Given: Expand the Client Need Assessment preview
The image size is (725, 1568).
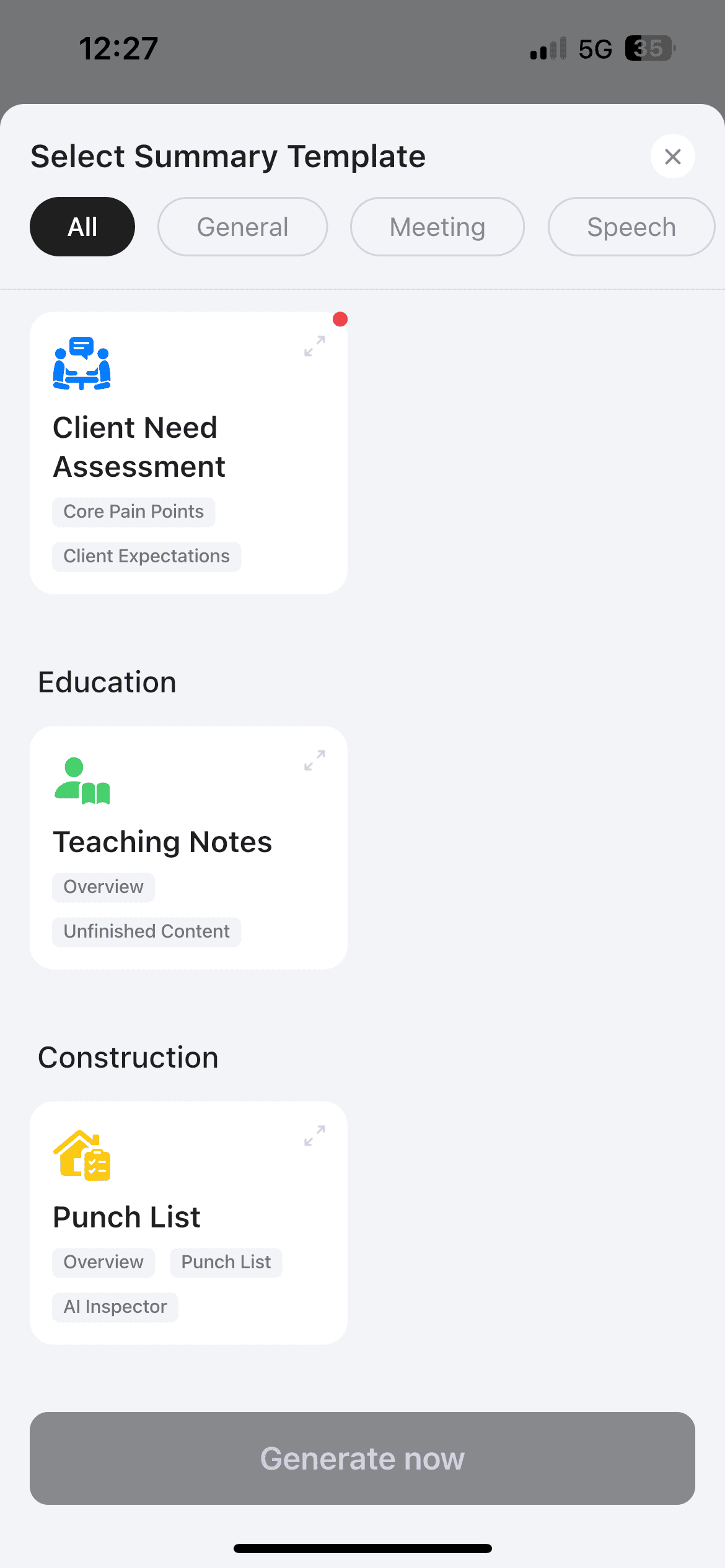Looking at the screenshot, I should pyautogui.click(x=315, y=346).
